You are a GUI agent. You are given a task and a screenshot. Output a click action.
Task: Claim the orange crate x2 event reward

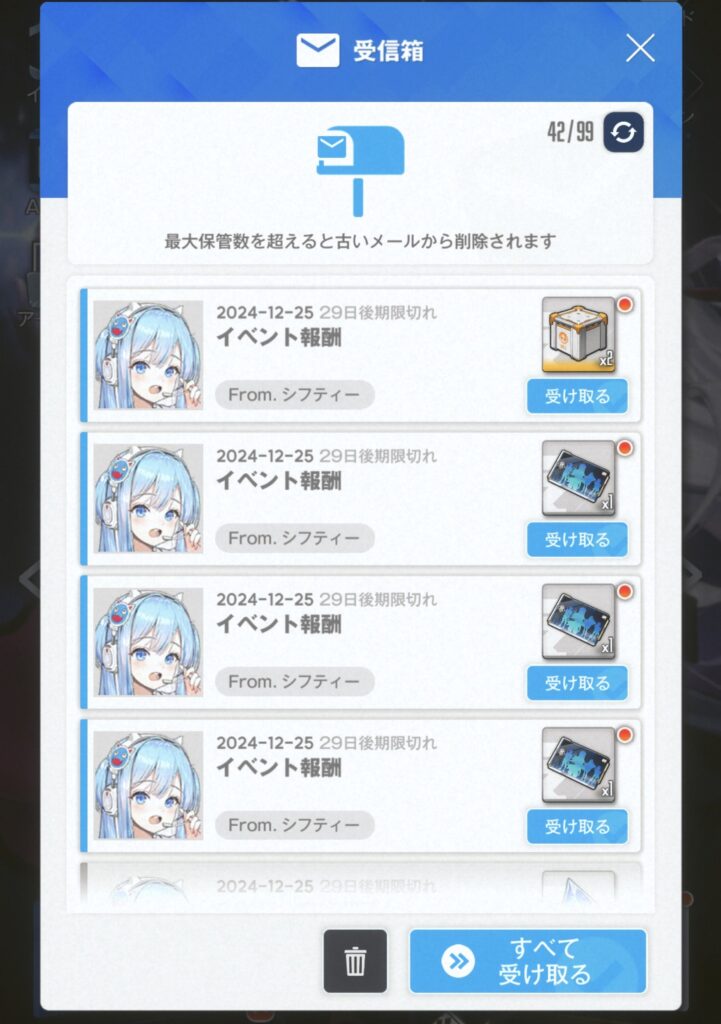click(x=577, y=396)
